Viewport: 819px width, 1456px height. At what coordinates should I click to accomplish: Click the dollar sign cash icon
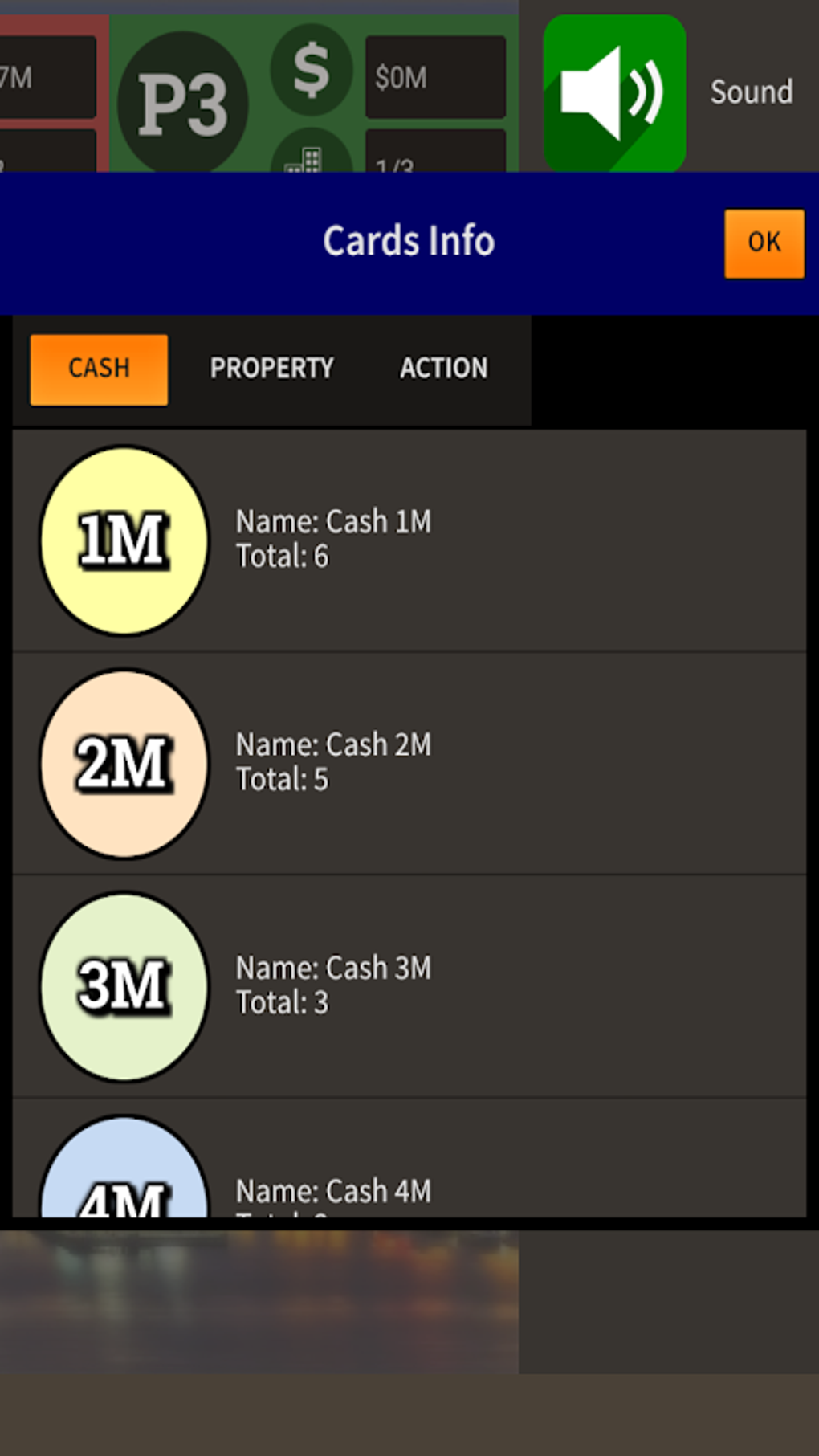tap(312, 71)
